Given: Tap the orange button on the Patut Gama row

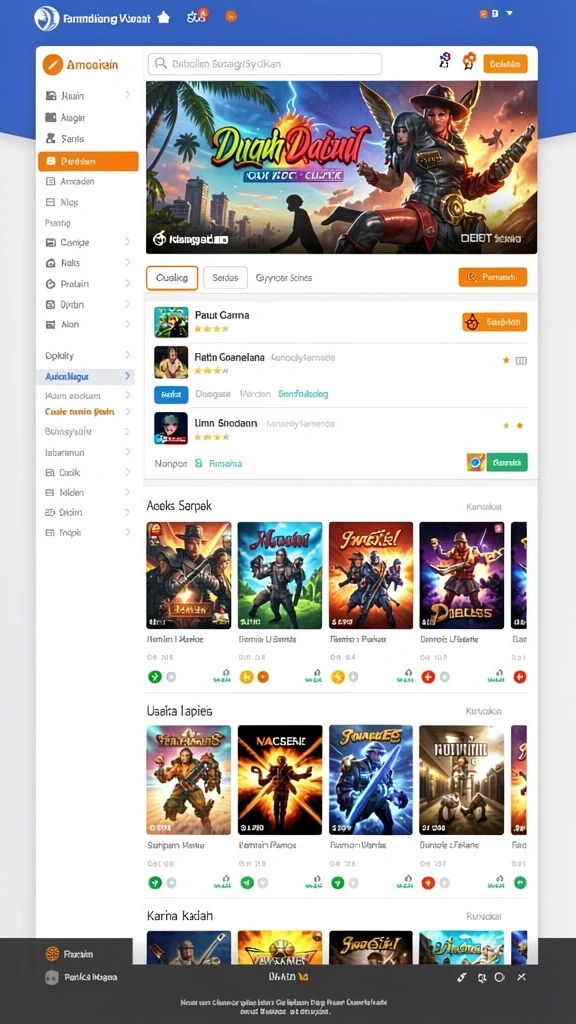Looking at the screenshot, I should [x=494, y=321].
